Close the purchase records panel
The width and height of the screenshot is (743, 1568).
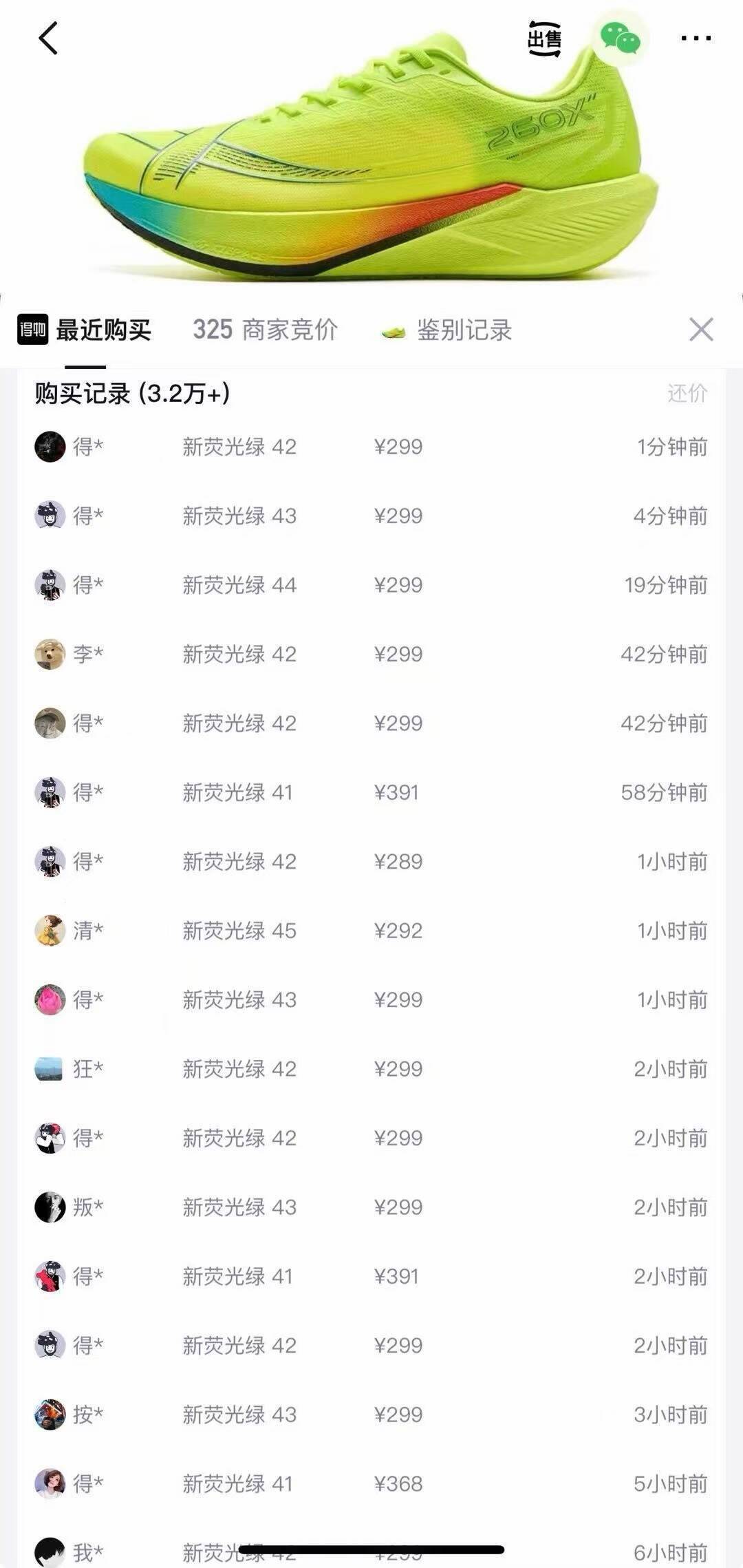[x=701, y=330]
